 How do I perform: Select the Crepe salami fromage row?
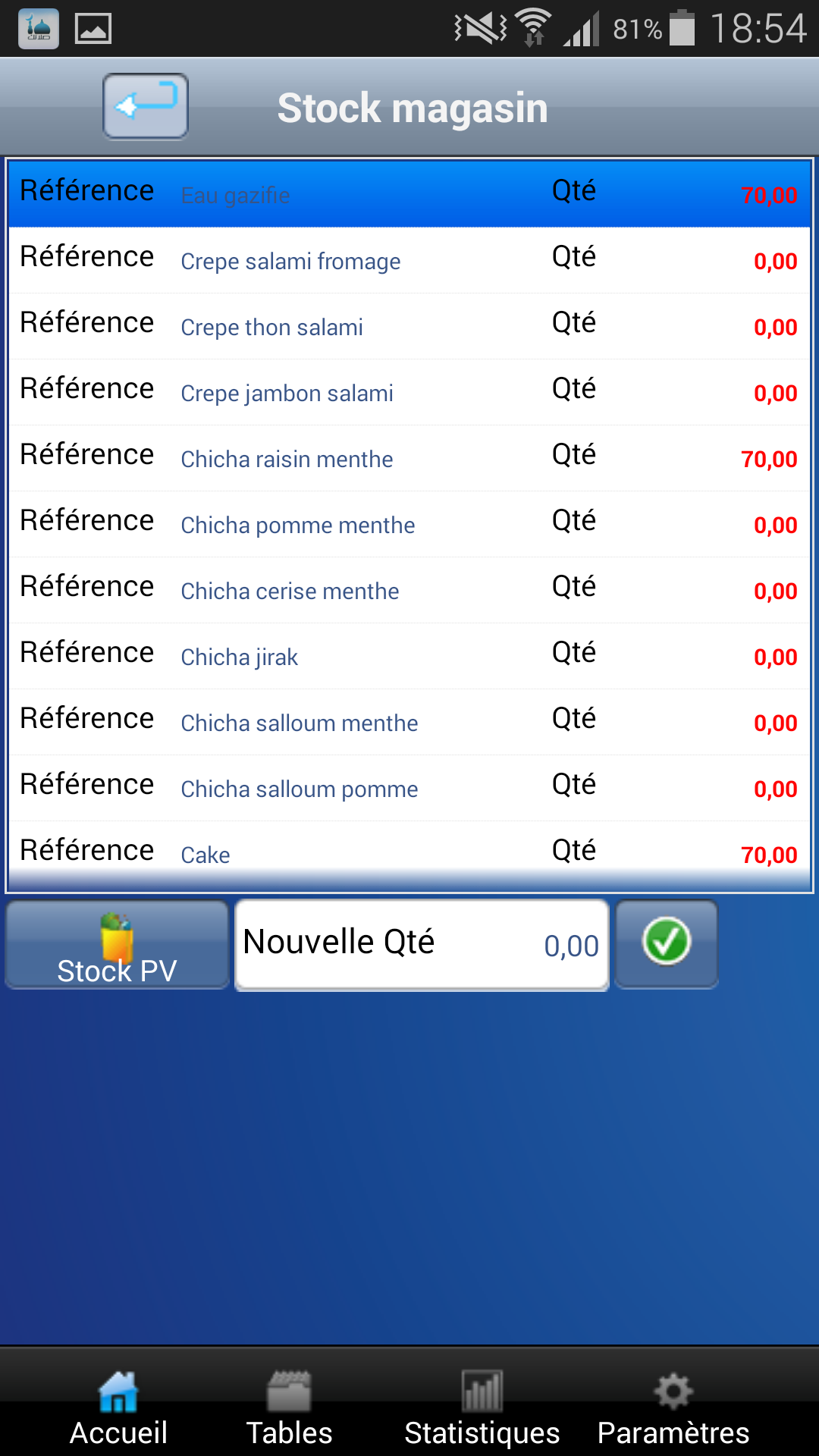409,260
